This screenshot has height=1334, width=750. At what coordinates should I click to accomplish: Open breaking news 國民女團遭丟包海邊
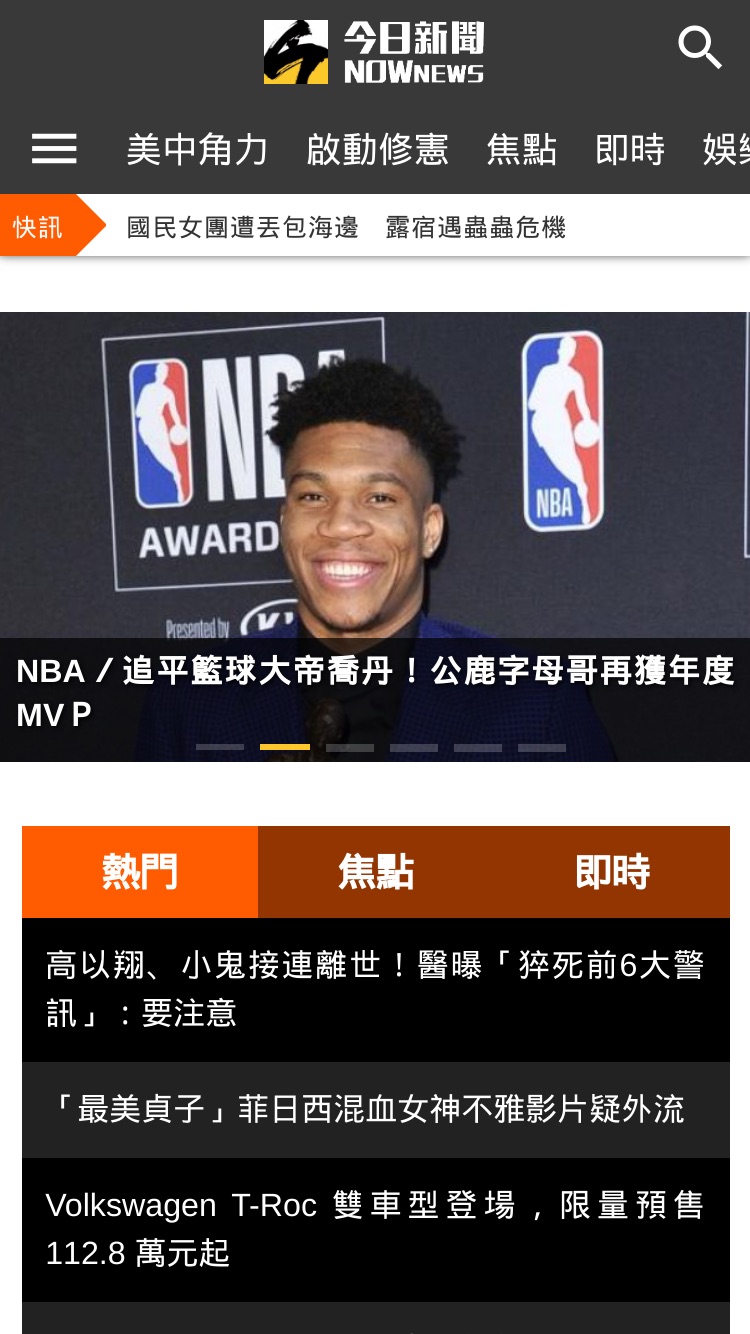(243, 228)
